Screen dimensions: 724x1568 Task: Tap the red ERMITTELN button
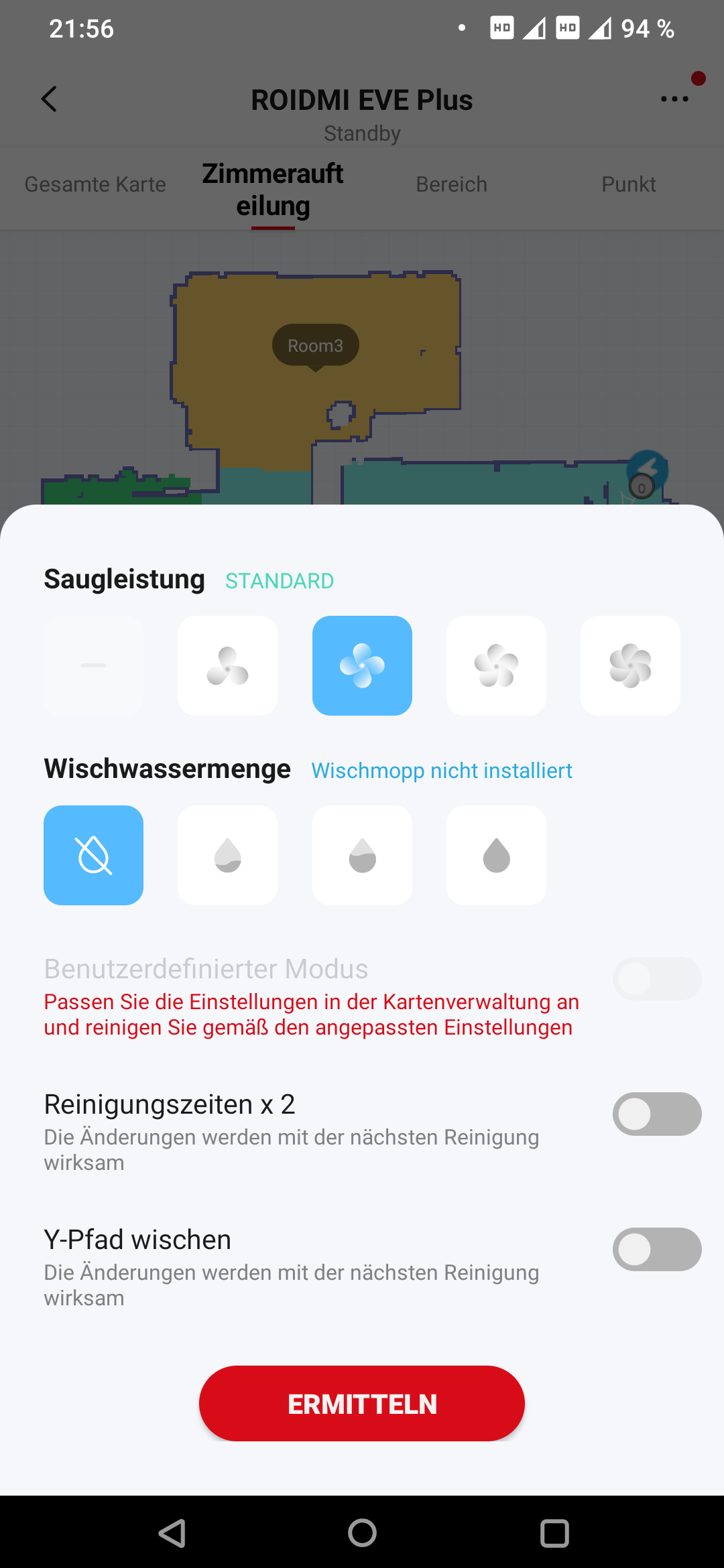[x=362, y=1403]
